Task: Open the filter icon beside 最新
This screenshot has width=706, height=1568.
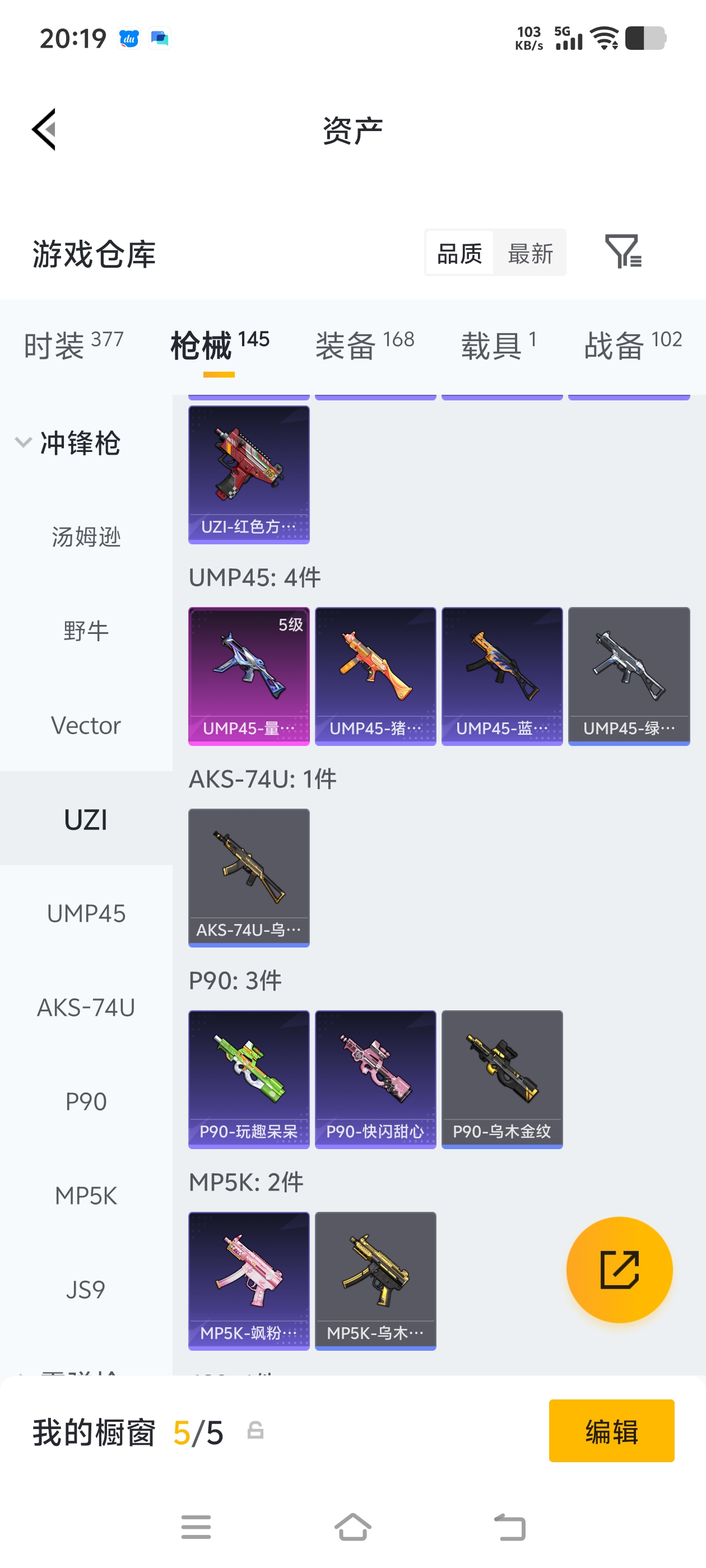Action: click(x=623, y=251)
